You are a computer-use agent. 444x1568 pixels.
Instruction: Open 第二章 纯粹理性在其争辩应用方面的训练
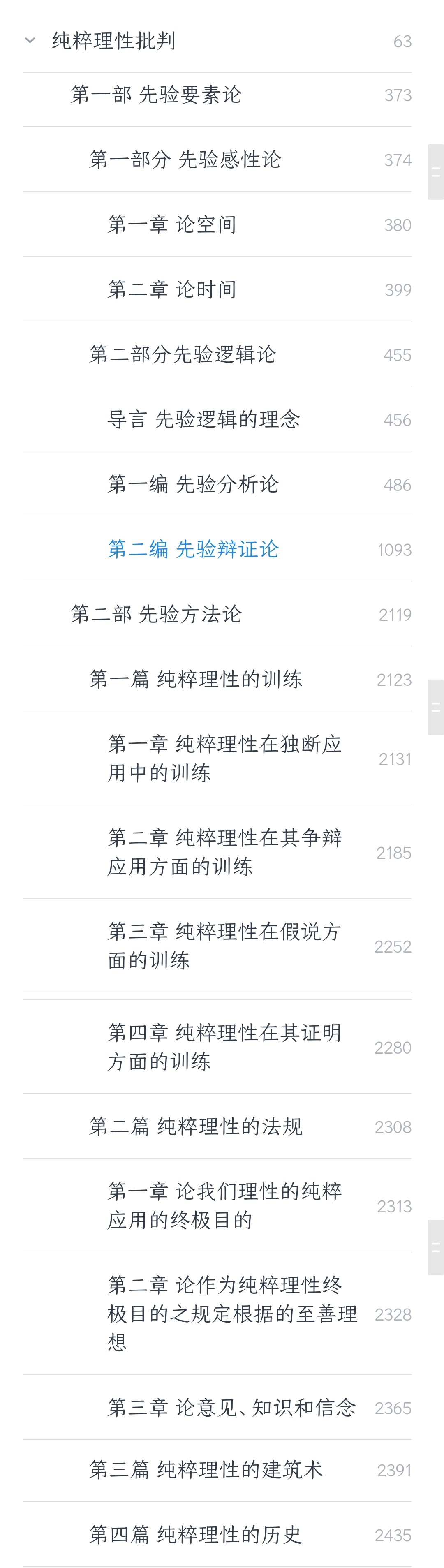224,852
